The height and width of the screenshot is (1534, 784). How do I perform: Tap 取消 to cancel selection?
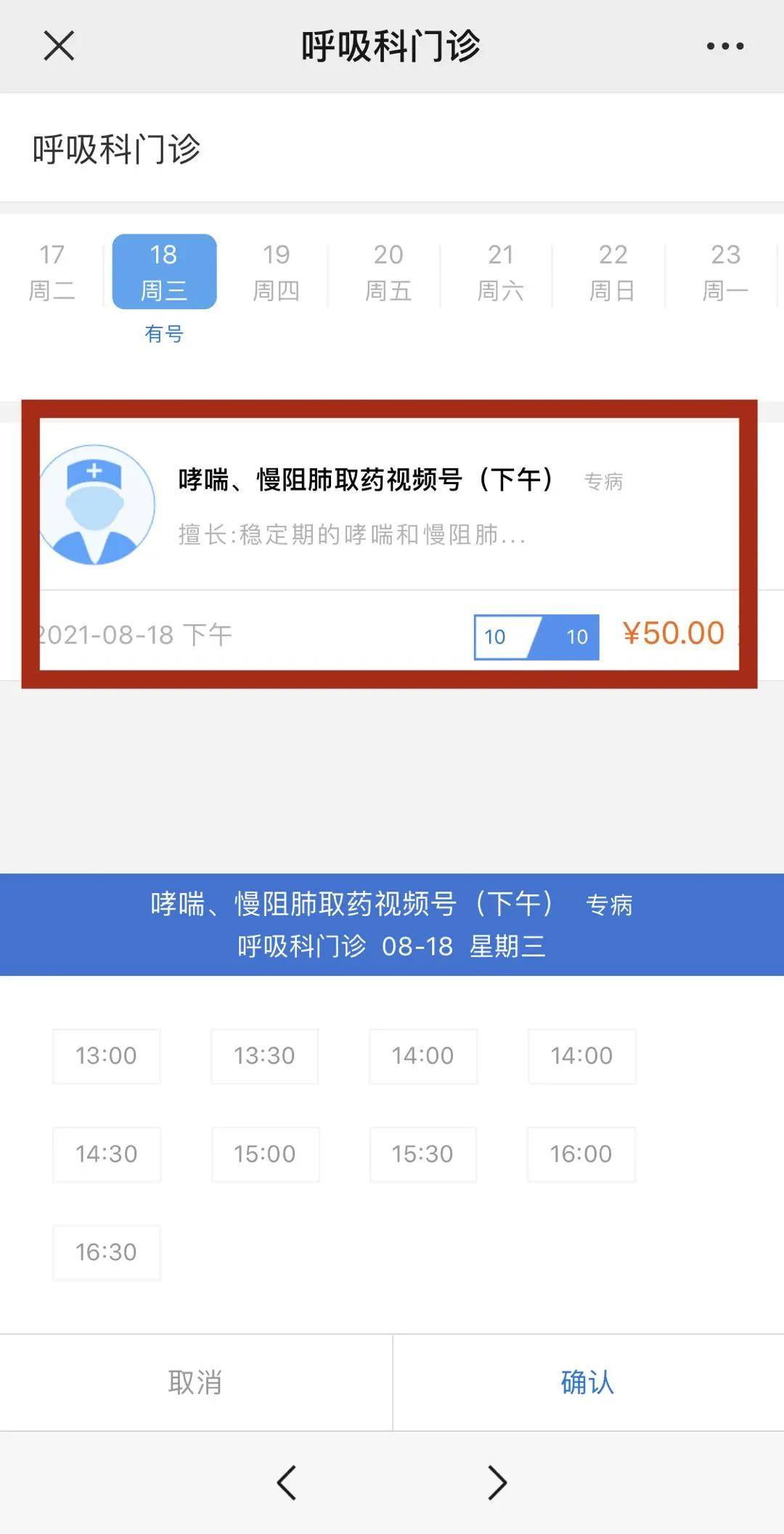pos(196,1382)
